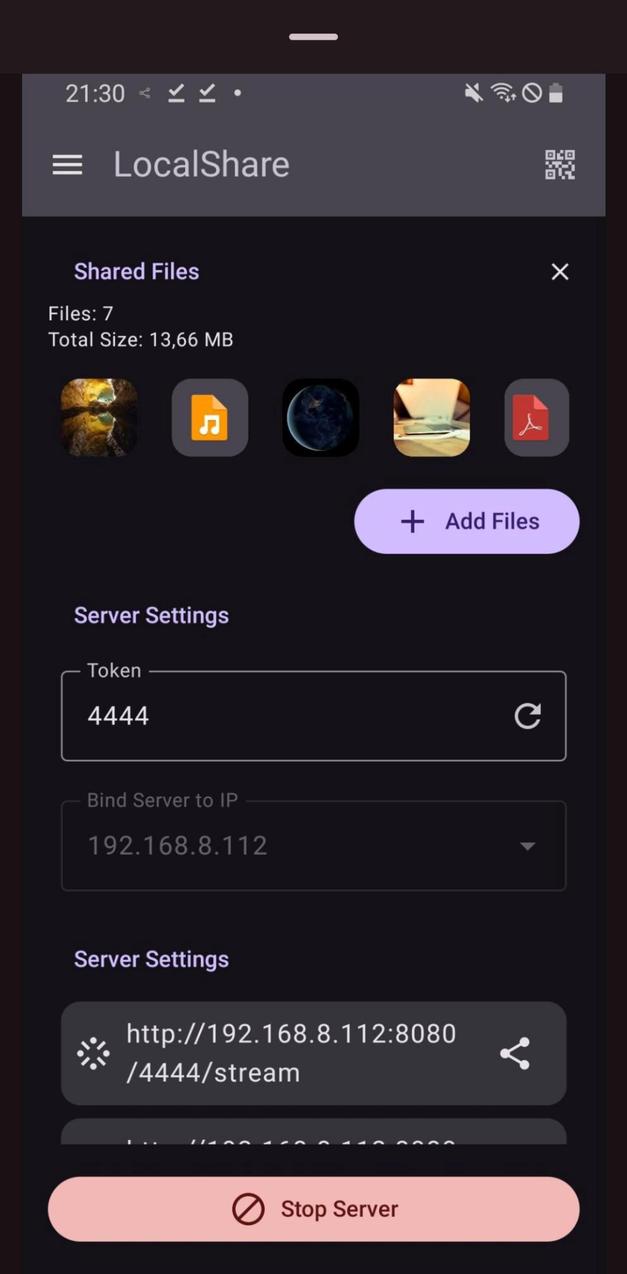Clear shared files with the X icon

[560, 272]
